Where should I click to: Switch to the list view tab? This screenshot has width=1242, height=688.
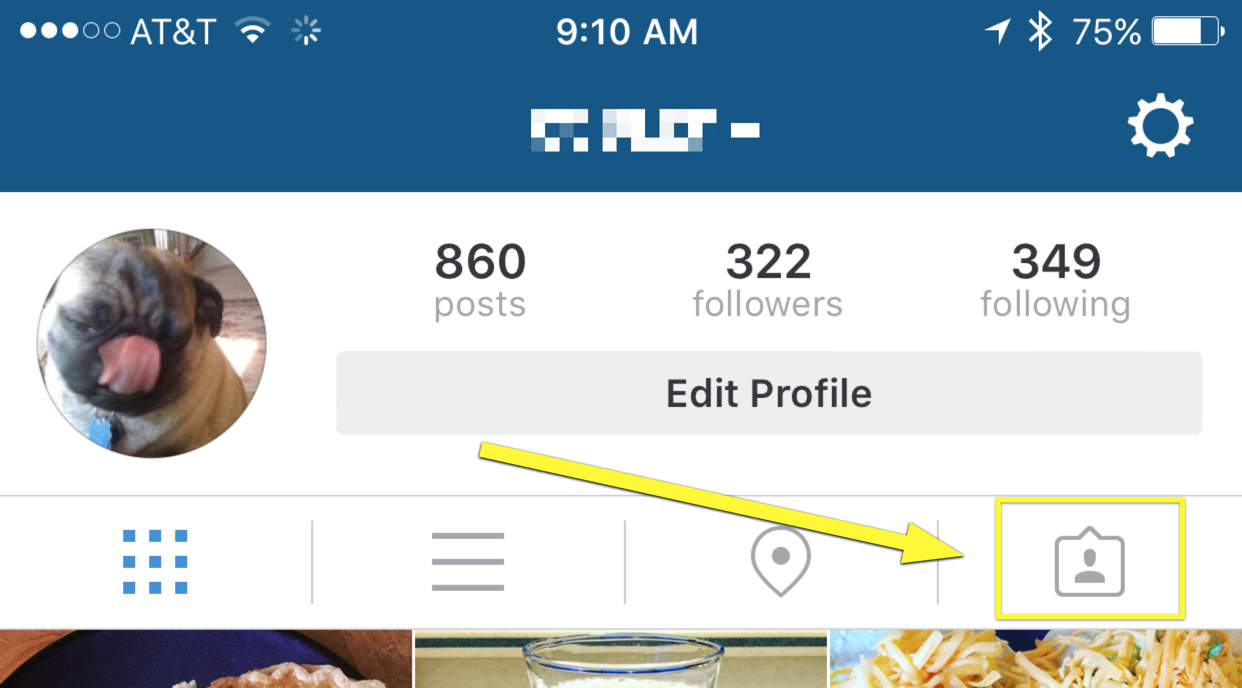468,562
